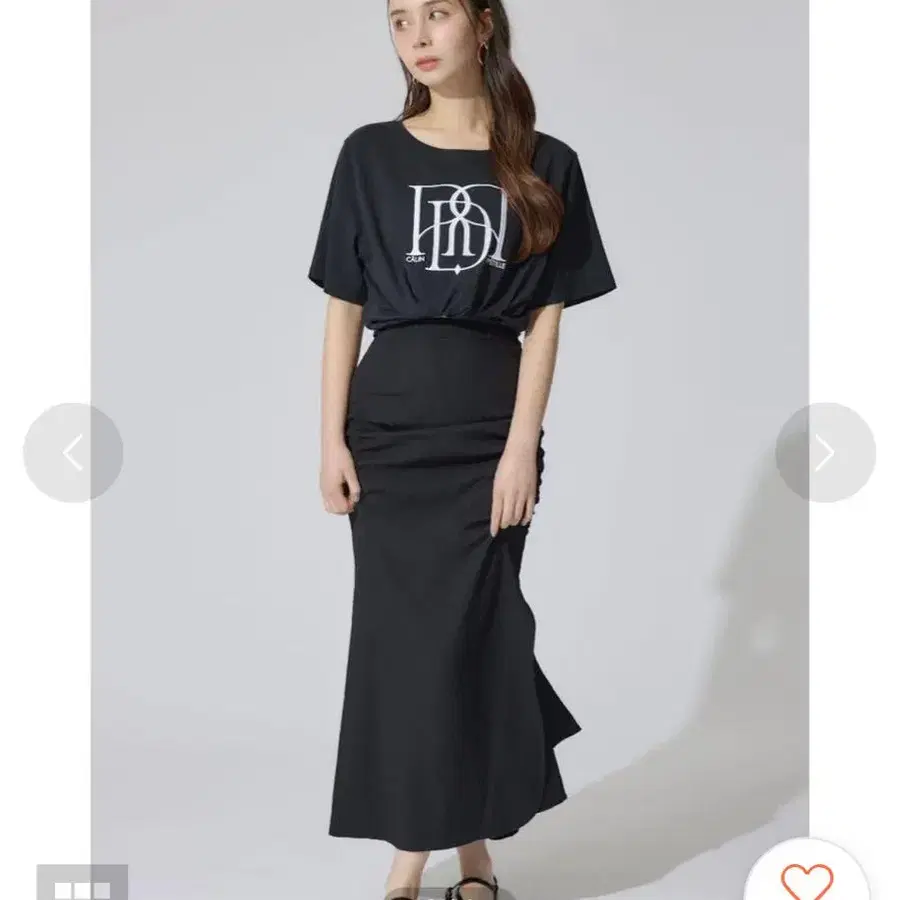The height and width of the screenshot is (900, 900).
Task: Open the image thumbnails grid view
Action: pos(82,882)
